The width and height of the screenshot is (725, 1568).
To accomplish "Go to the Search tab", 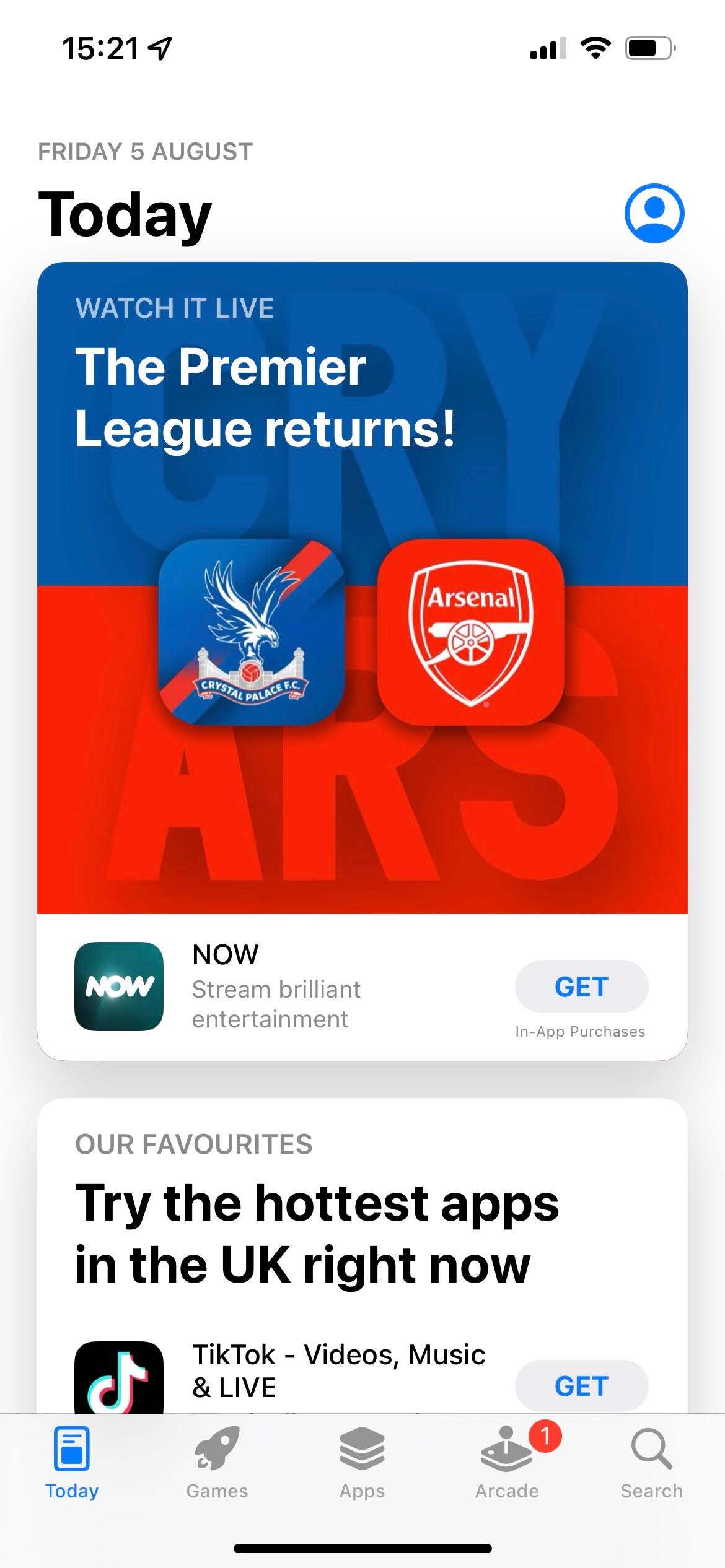I will (x=652, y=1463).
